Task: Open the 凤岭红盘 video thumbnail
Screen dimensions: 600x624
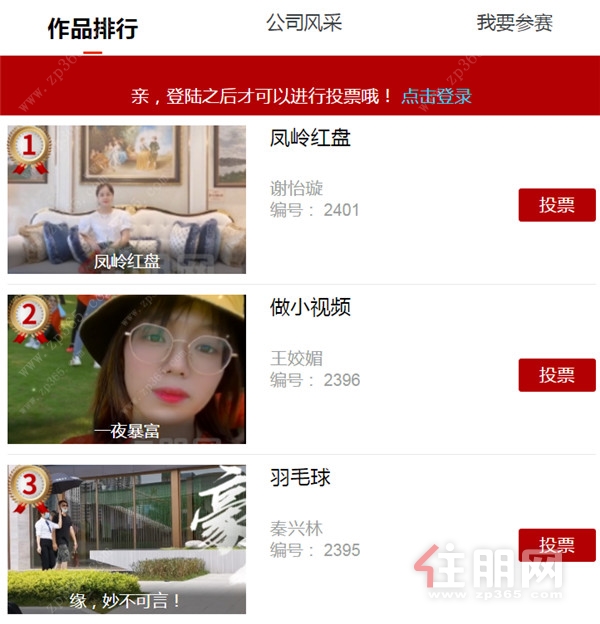Action: [x=127, y=199]
